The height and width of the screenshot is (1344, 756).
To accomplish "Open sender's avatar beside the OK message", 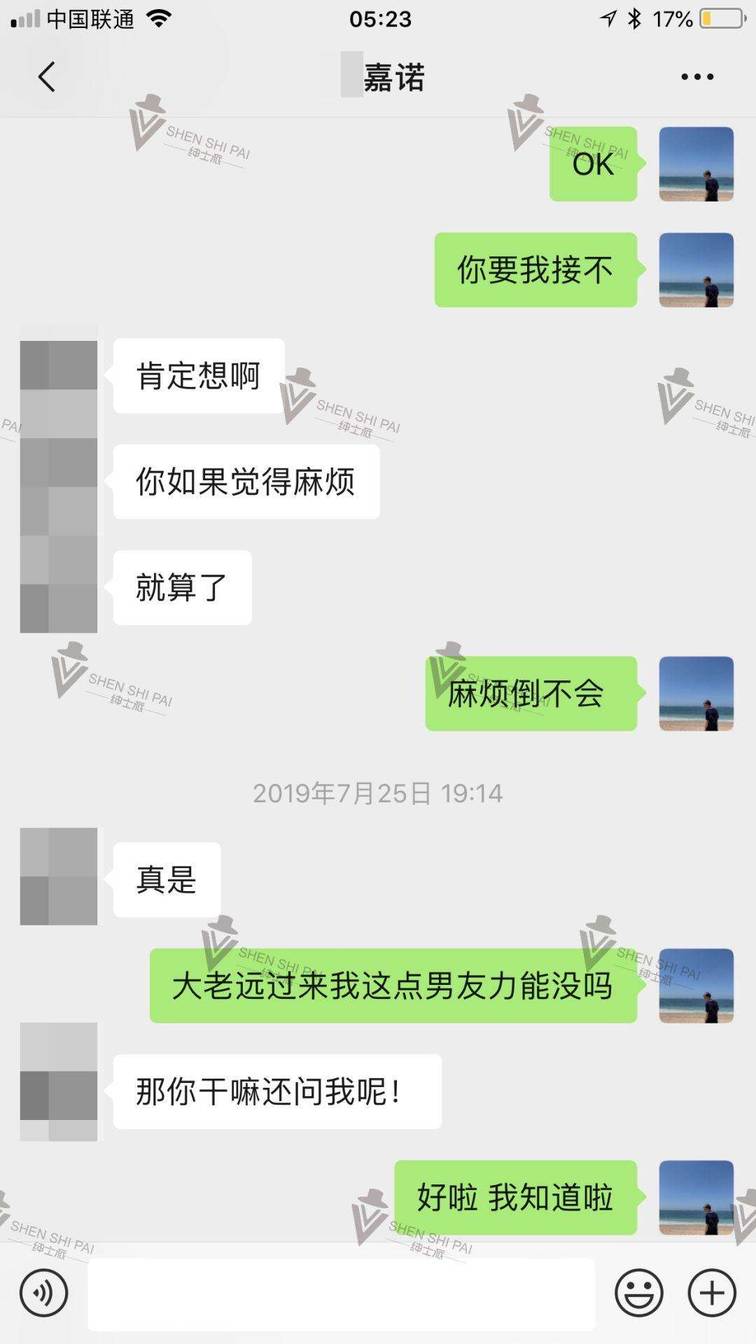I will pyautogui.click(x=696, y=164).
